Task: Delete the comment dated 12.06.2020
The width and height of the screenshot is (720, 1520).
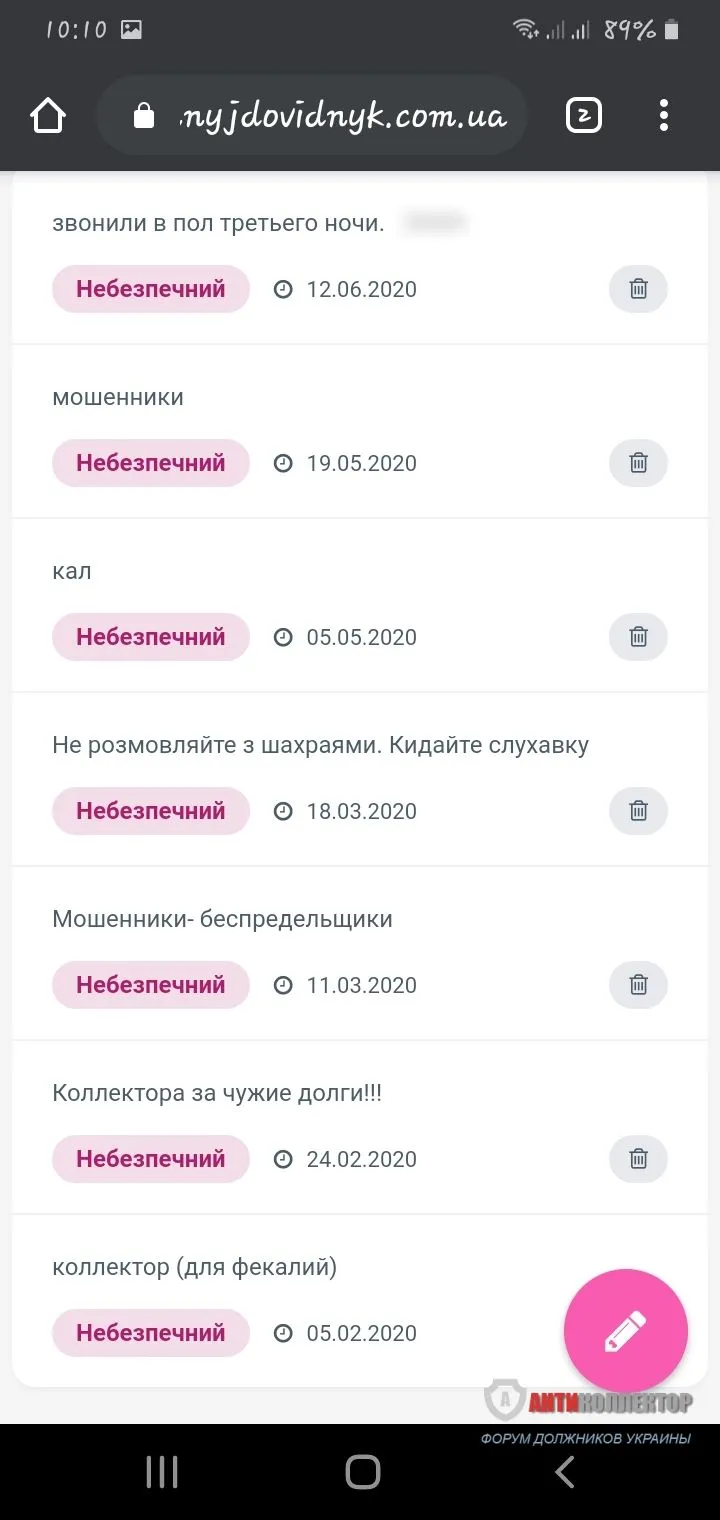Action: [638, 289]
